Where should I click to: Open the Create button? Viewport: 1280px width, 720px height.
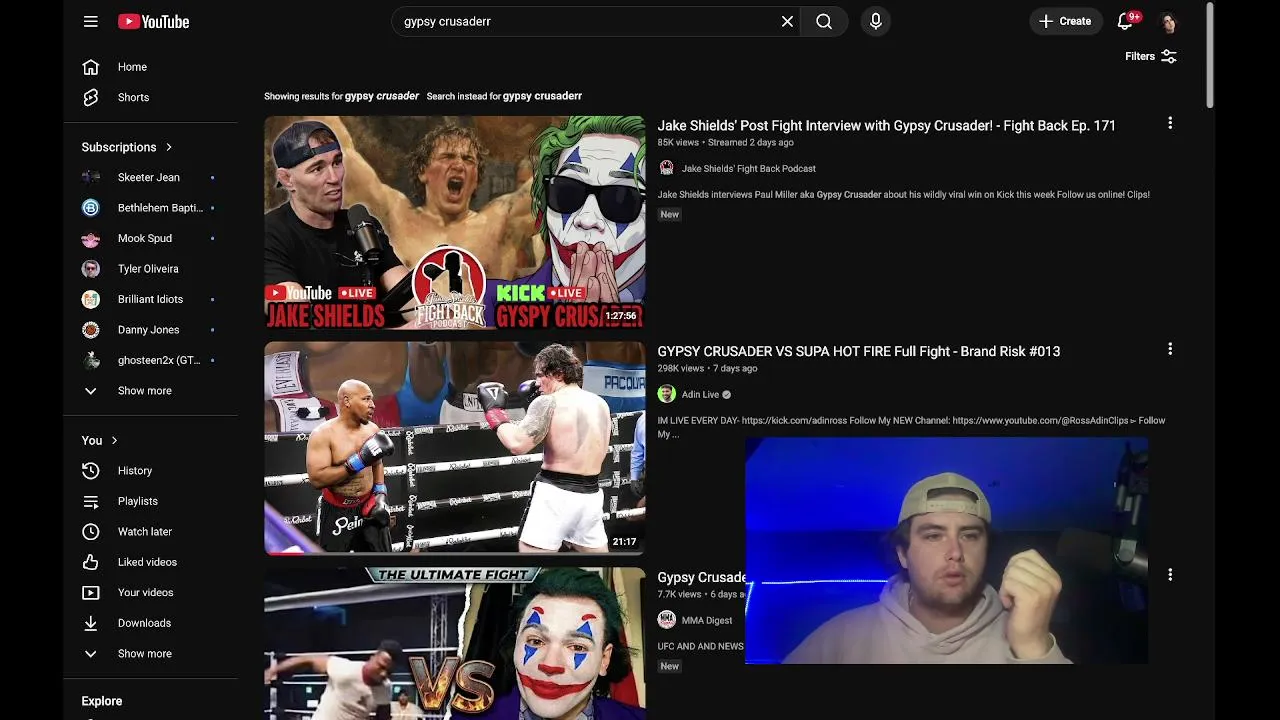(x=1064, y=21)
